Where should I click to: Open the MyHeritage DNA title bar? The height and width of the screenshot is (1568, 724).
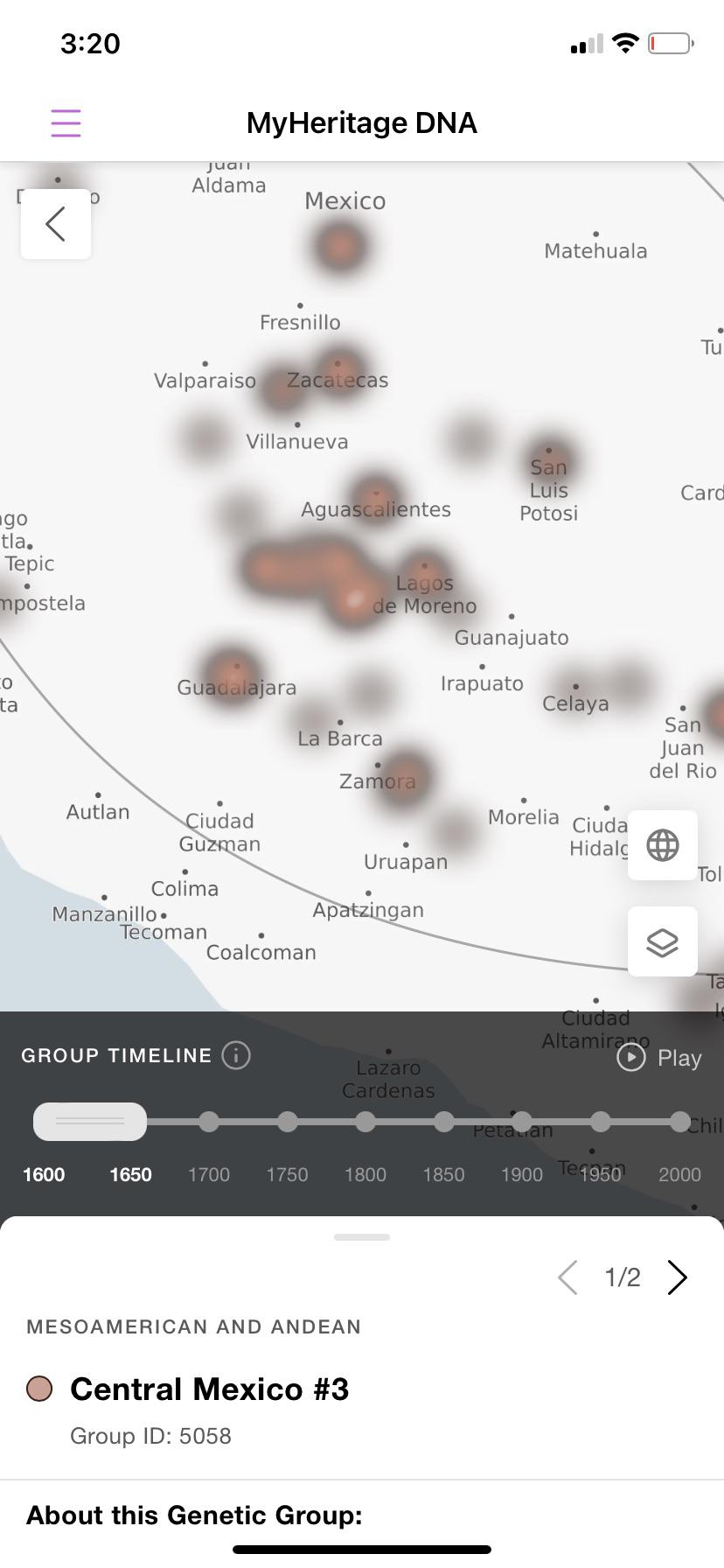pyautogui.click(x=361, y=122)
